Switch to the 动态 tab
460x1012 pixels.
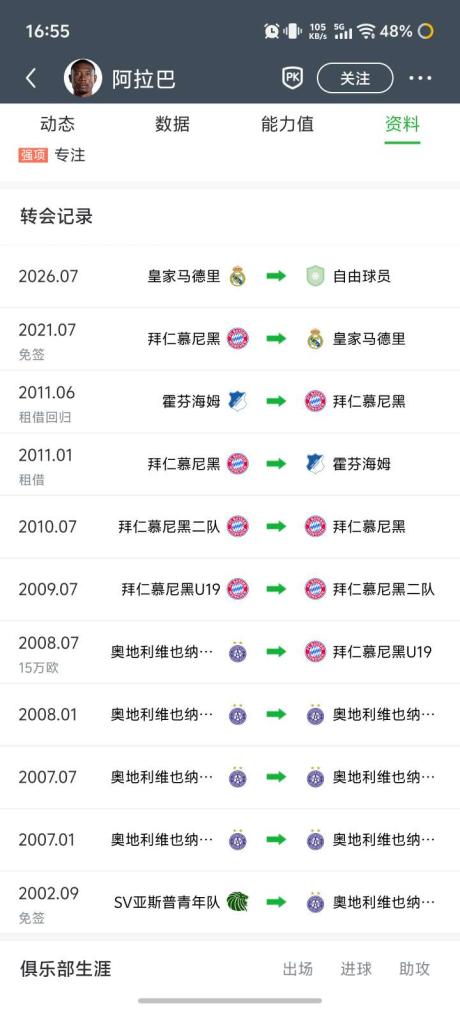point(57,124)
